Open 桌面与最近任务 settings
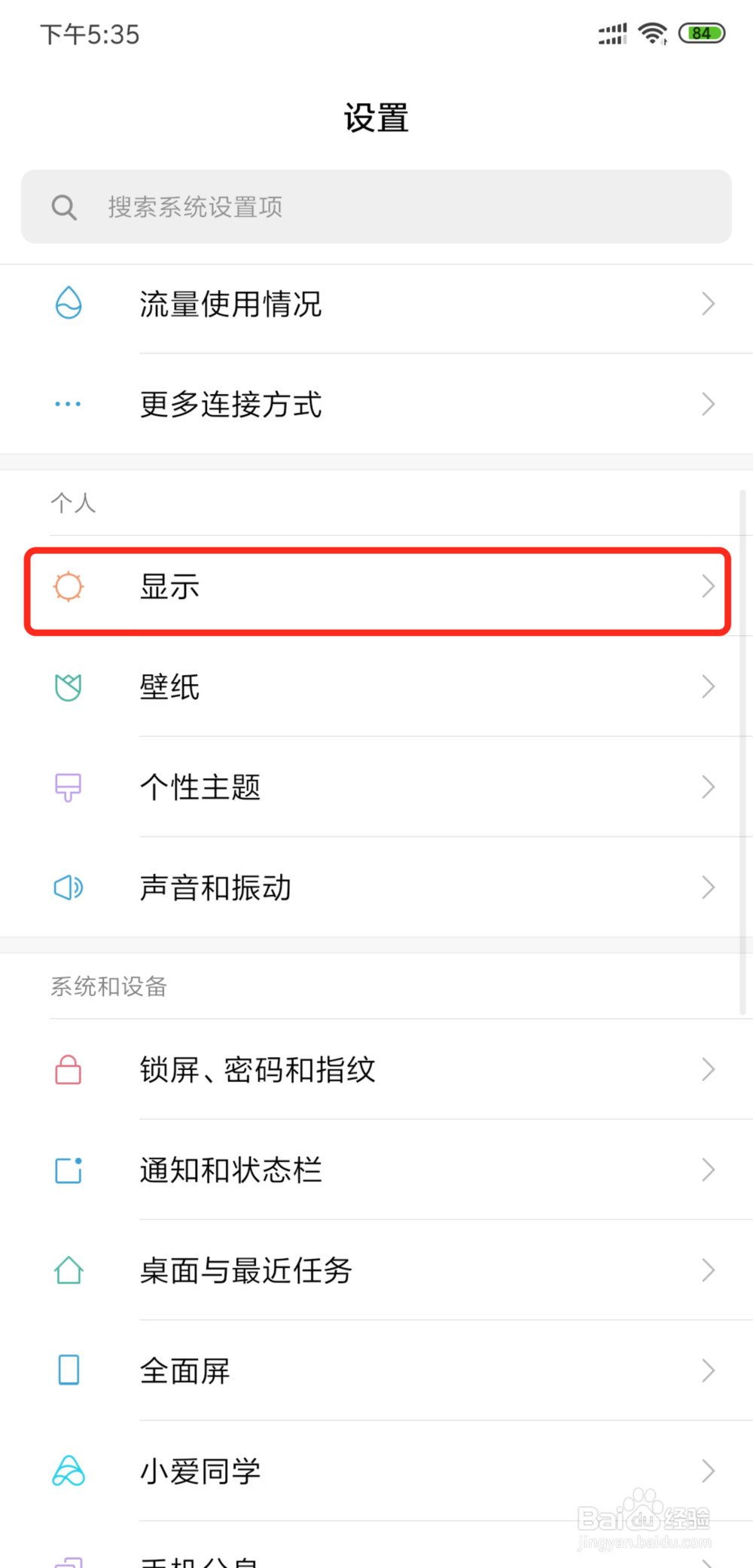The image size is (753, 1568). [x=376, y=1270]
